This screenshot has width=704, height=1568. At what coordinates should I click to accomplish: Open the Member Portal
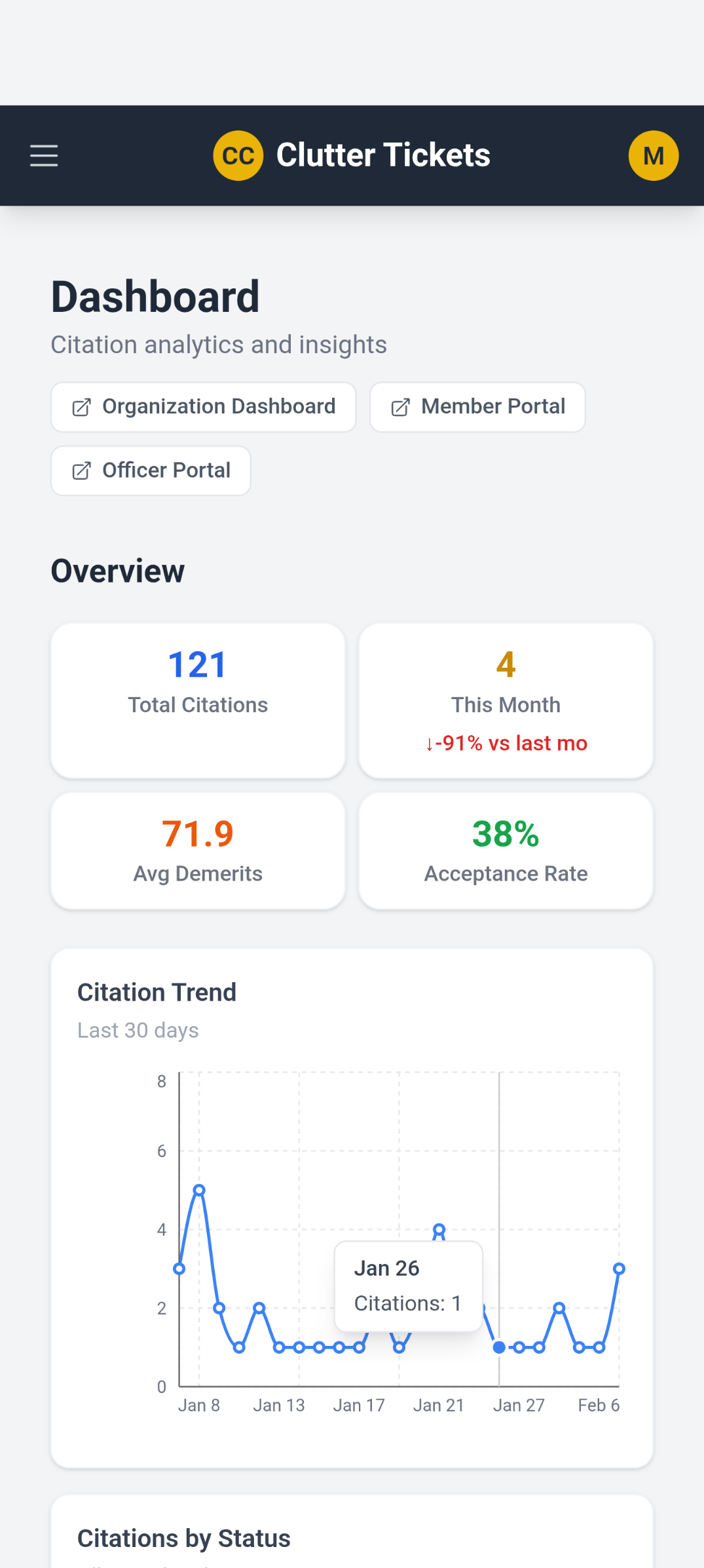click(x=477, y=407)
